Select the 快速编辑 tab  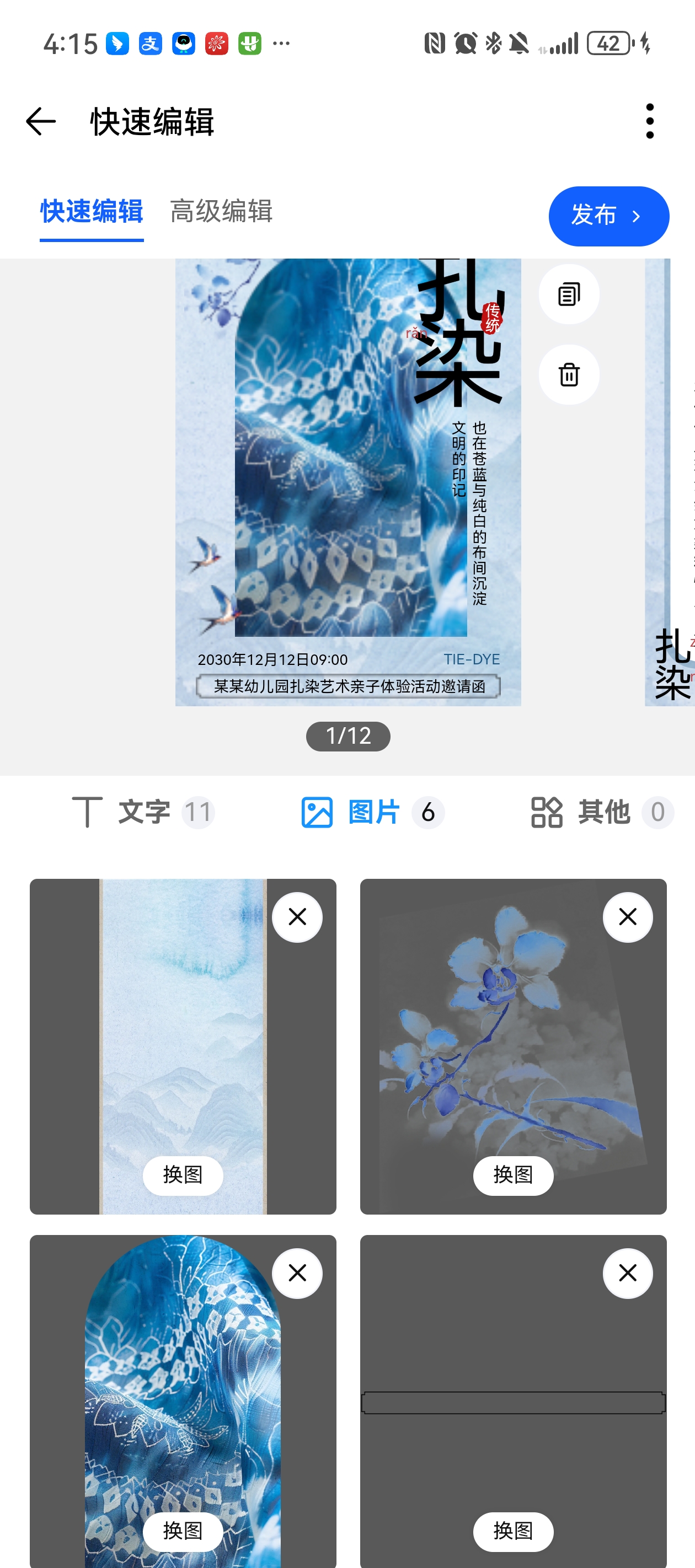click(92, 212)
